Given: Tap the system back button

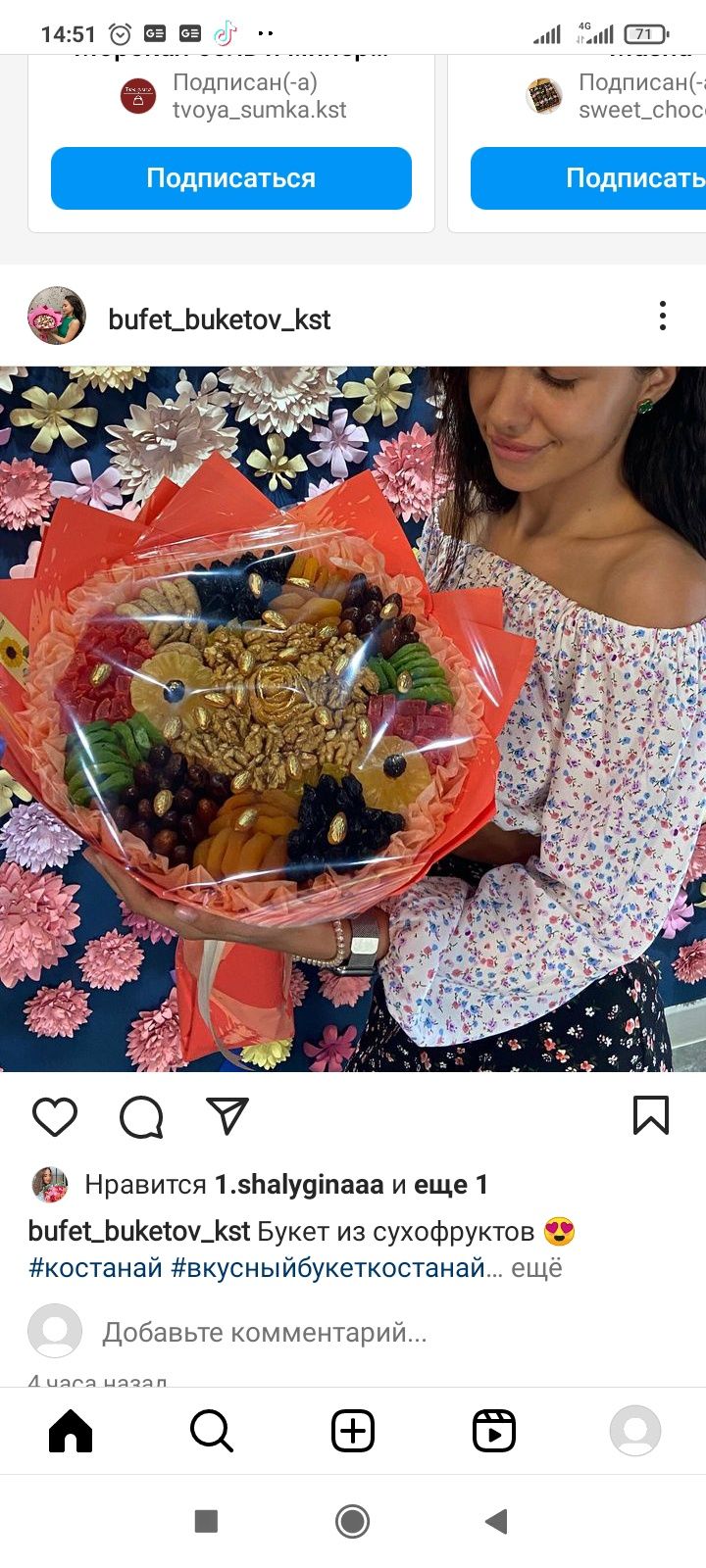Looking at the screenshot, I should pyautogui.click(x=497, y=1521).
